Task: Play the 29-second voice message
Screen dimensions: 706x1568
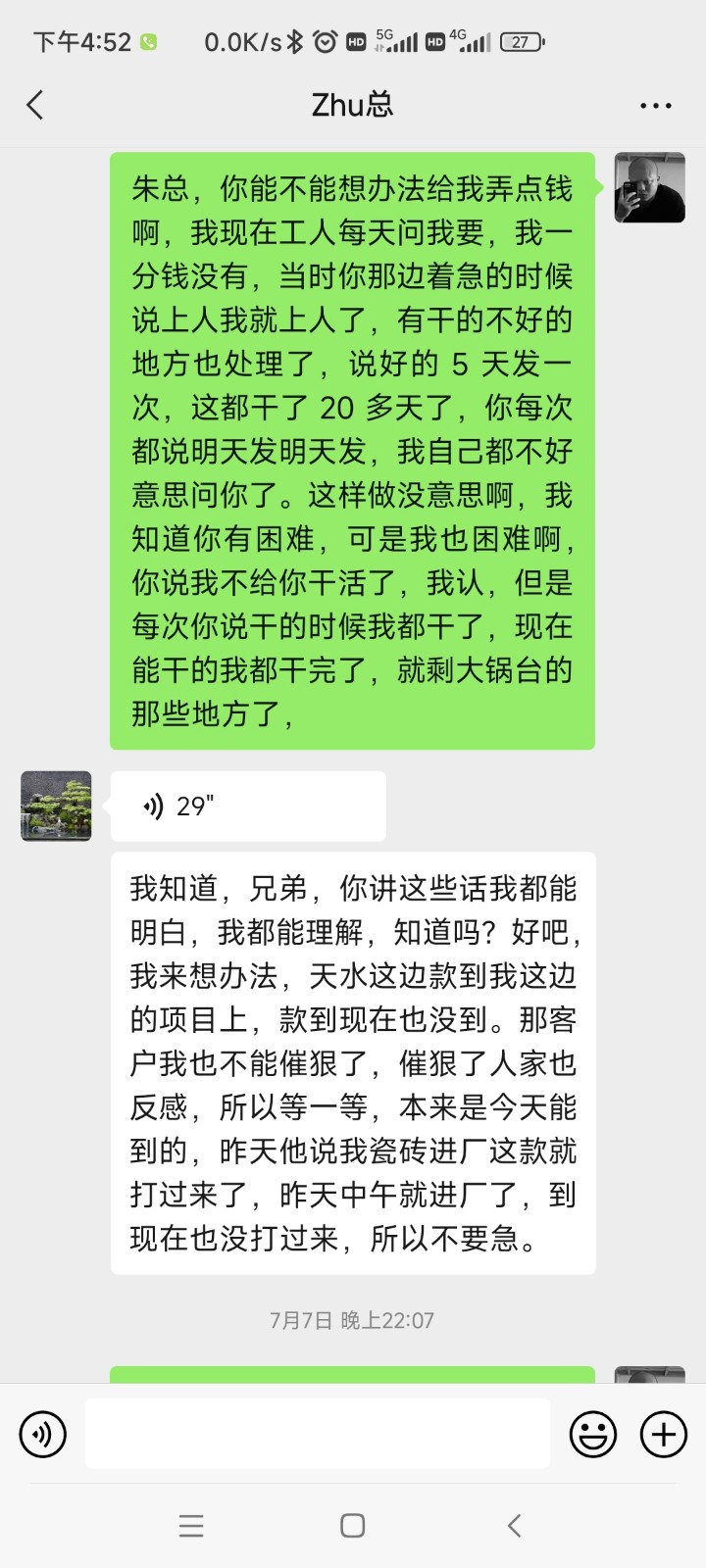Action: coord(247,806)
